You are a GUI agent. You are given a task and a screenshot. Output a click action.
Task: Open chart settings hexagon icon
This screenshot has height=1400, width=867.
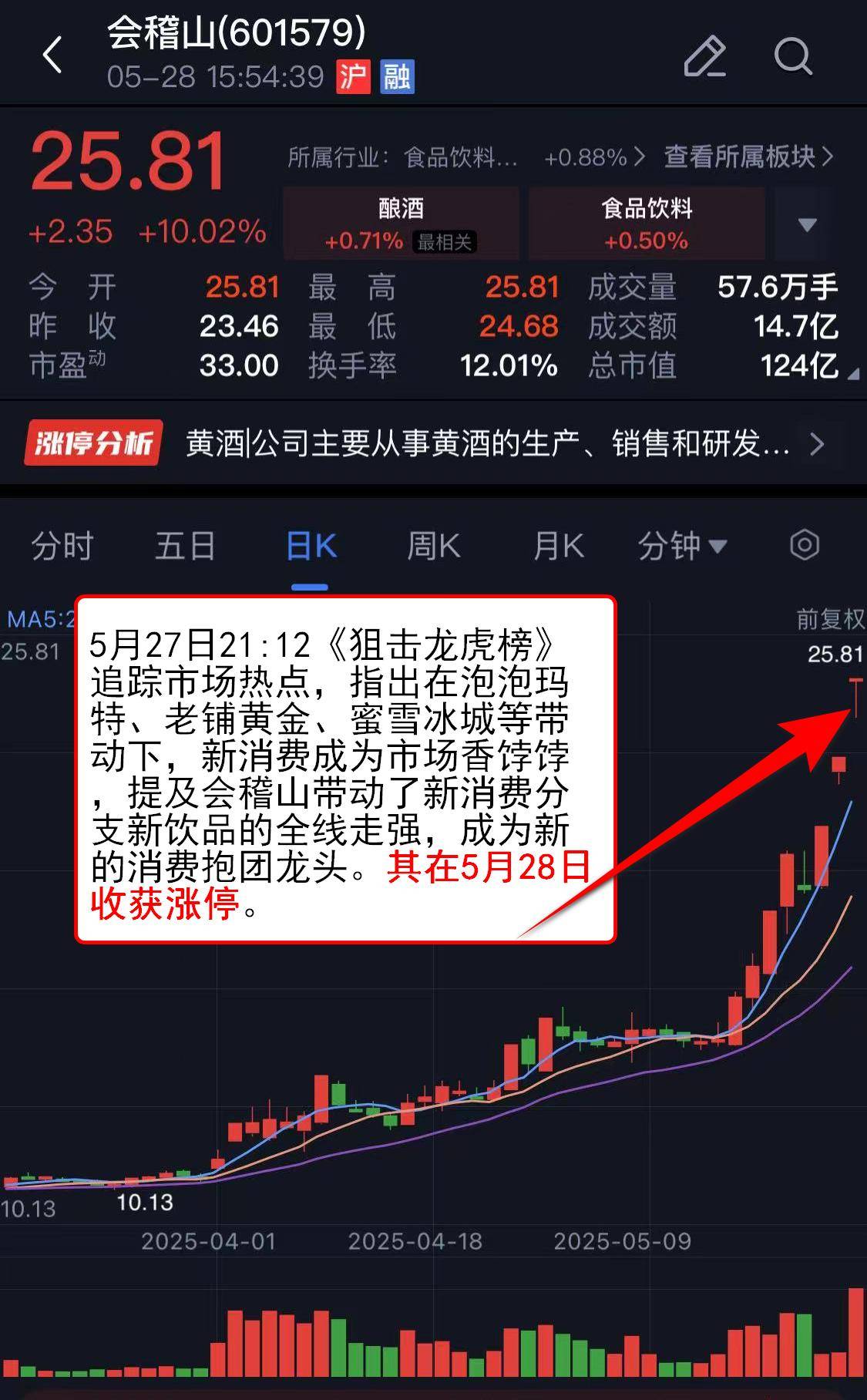804,545
